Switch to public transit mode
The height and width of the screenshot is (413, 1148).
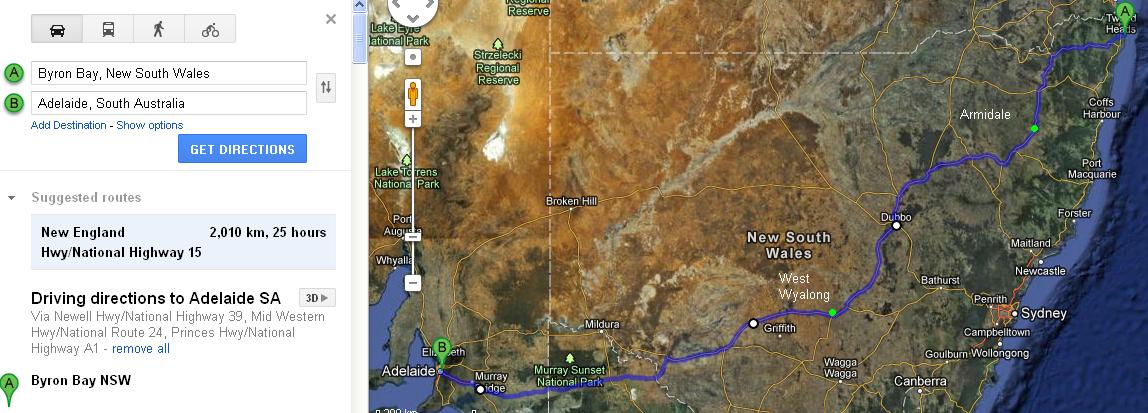[x=108, y=29]
